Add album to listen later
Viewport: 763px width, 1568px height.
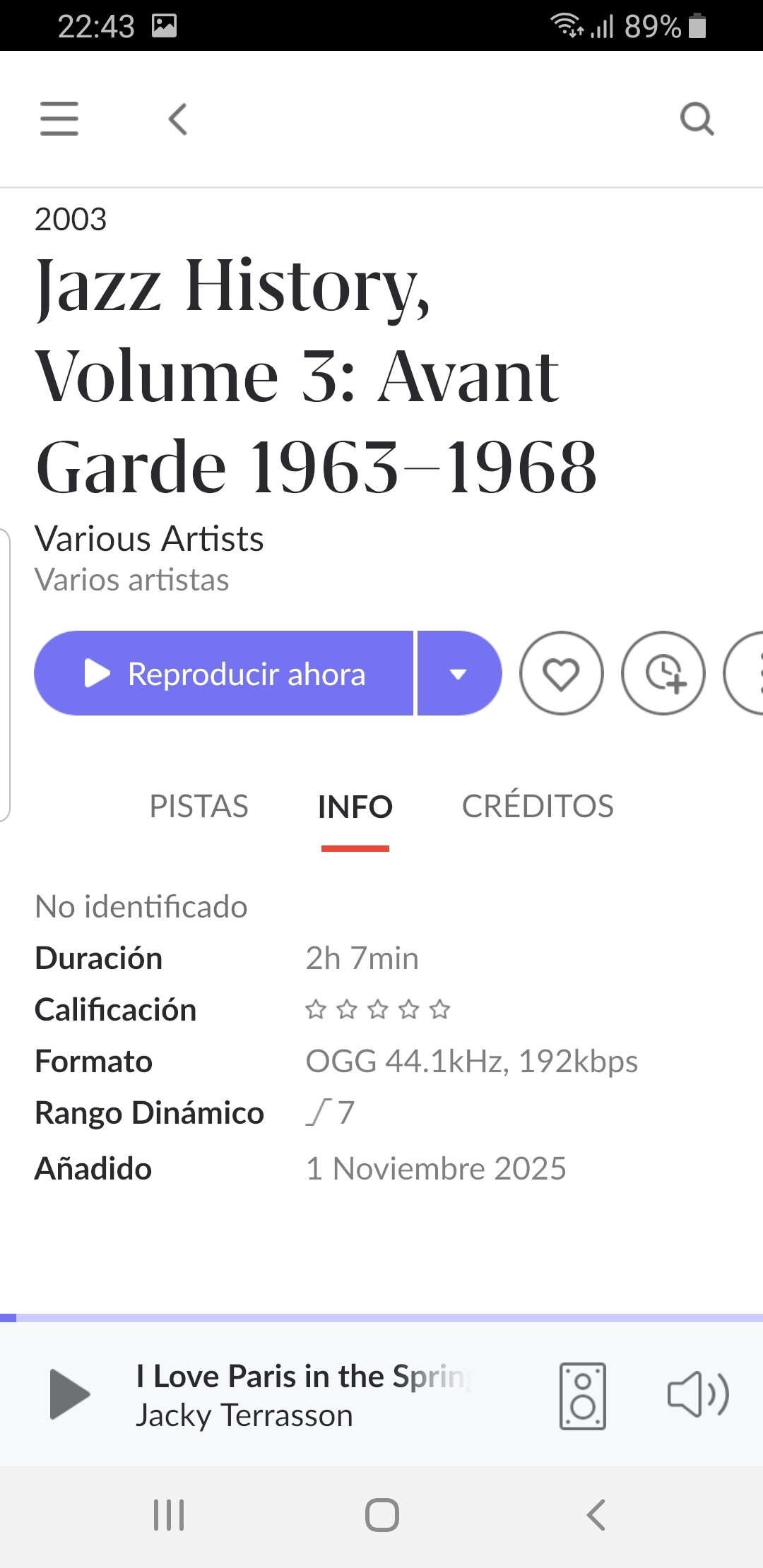click(x=663, y=673)
